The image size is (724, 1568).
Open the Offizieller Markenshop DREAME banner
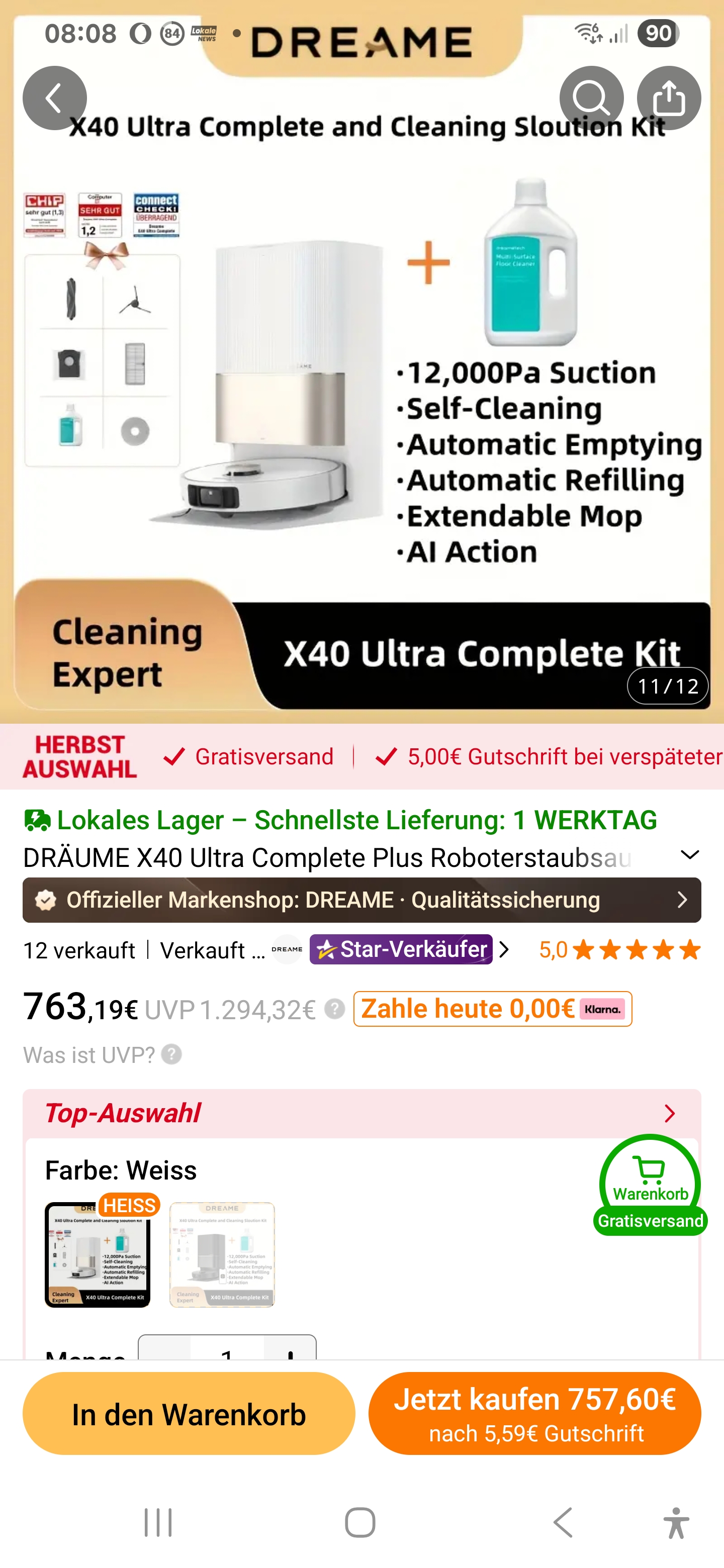coord(361,900)
